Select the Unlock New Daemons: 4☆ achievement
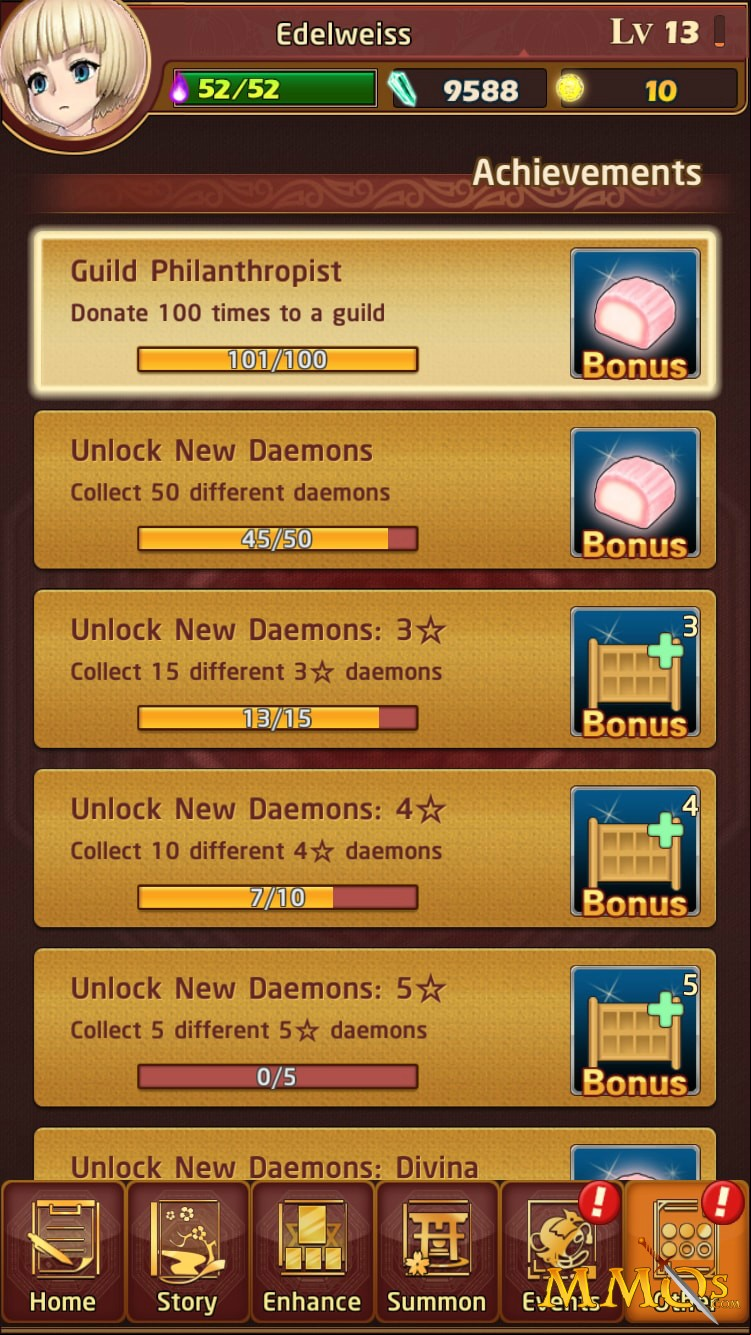 click(375, 848)
